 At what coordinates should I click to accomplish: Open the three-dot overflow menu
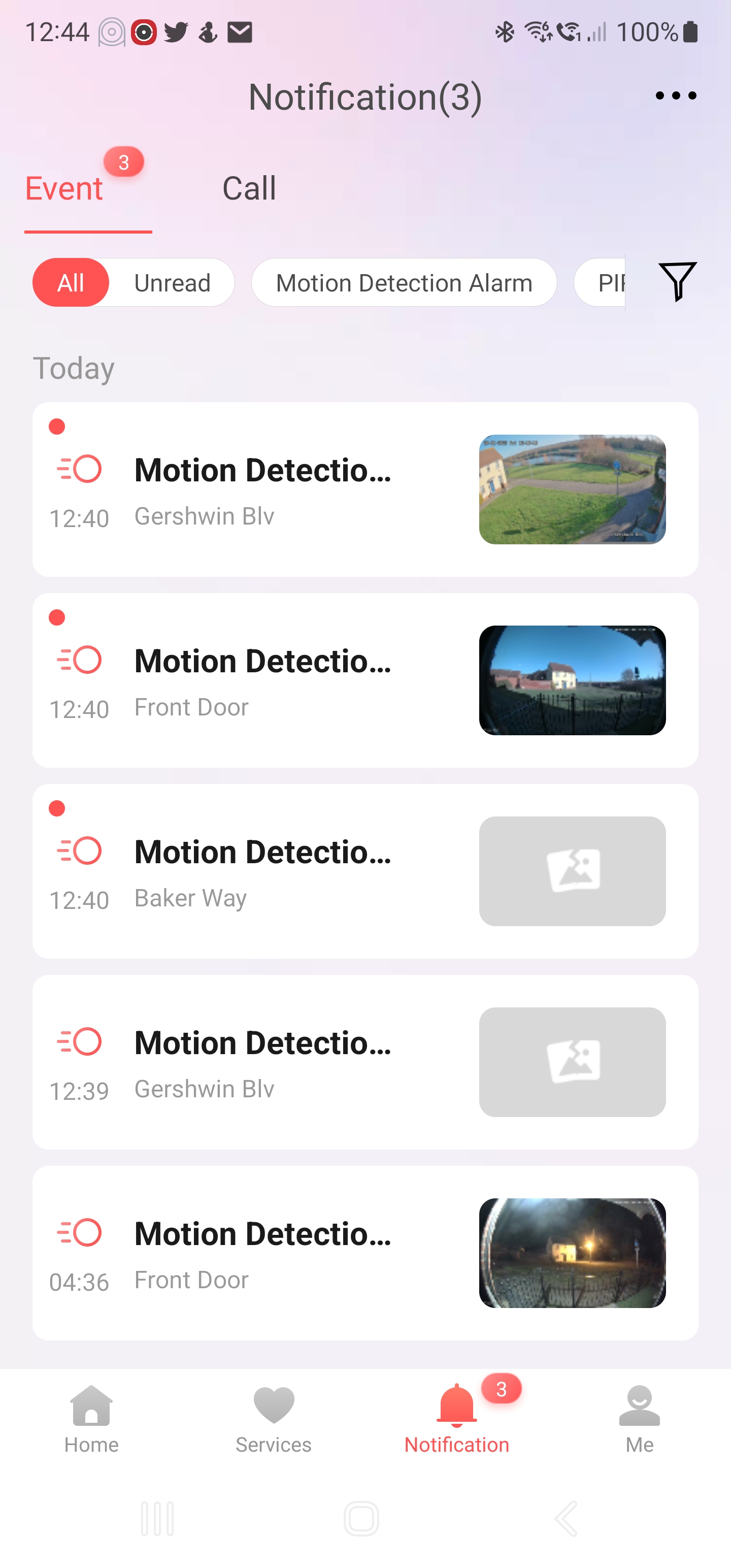tap(676, 95)
